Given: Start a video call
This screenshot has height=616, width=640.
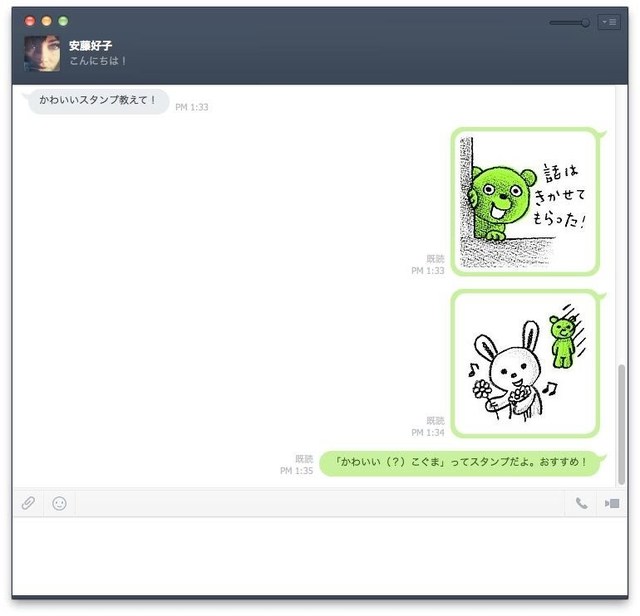Looking at the screenshot, I should pos(612,503).
